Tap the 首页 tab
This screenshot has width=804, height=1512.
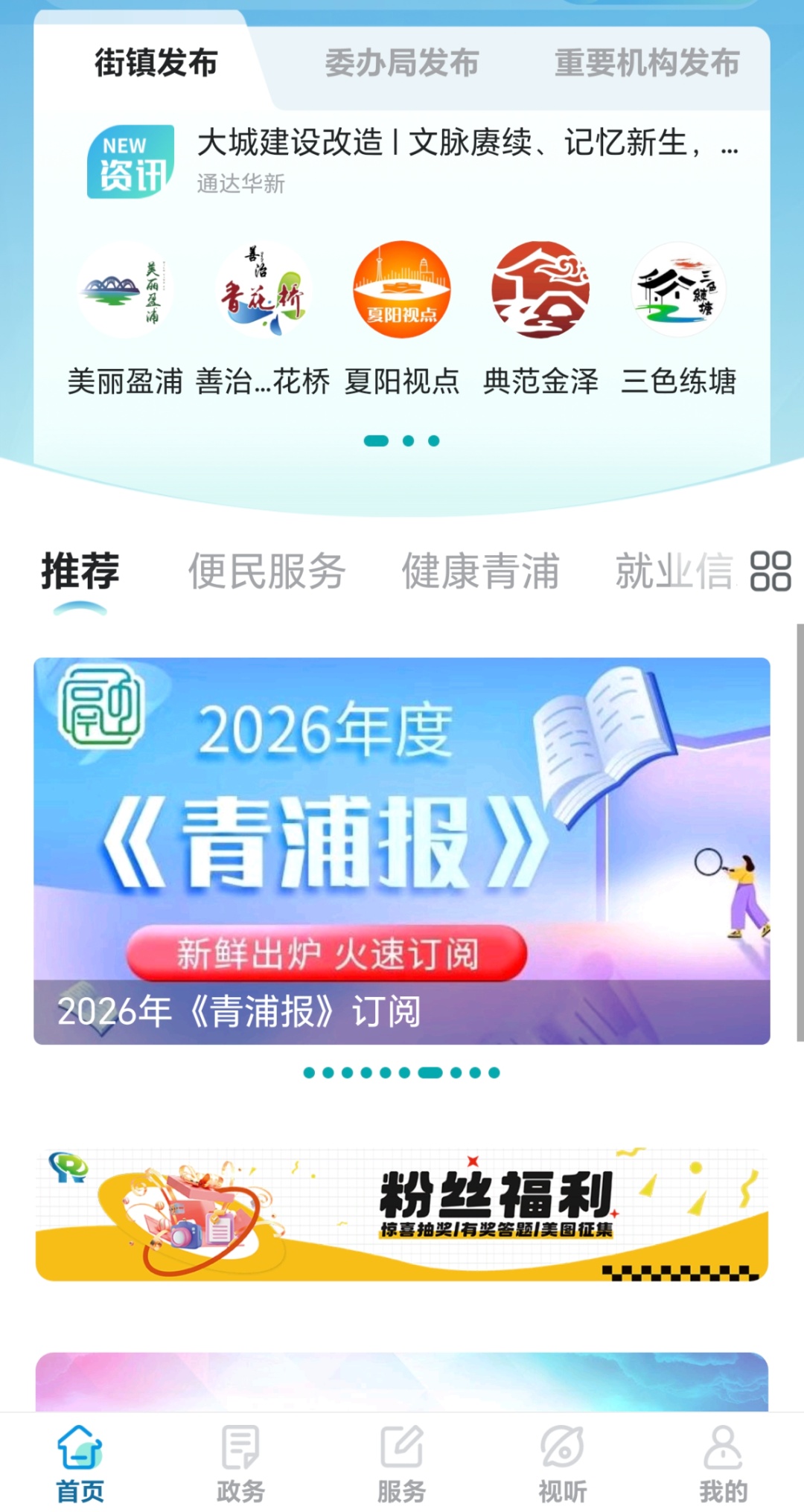coord(80,1463)
